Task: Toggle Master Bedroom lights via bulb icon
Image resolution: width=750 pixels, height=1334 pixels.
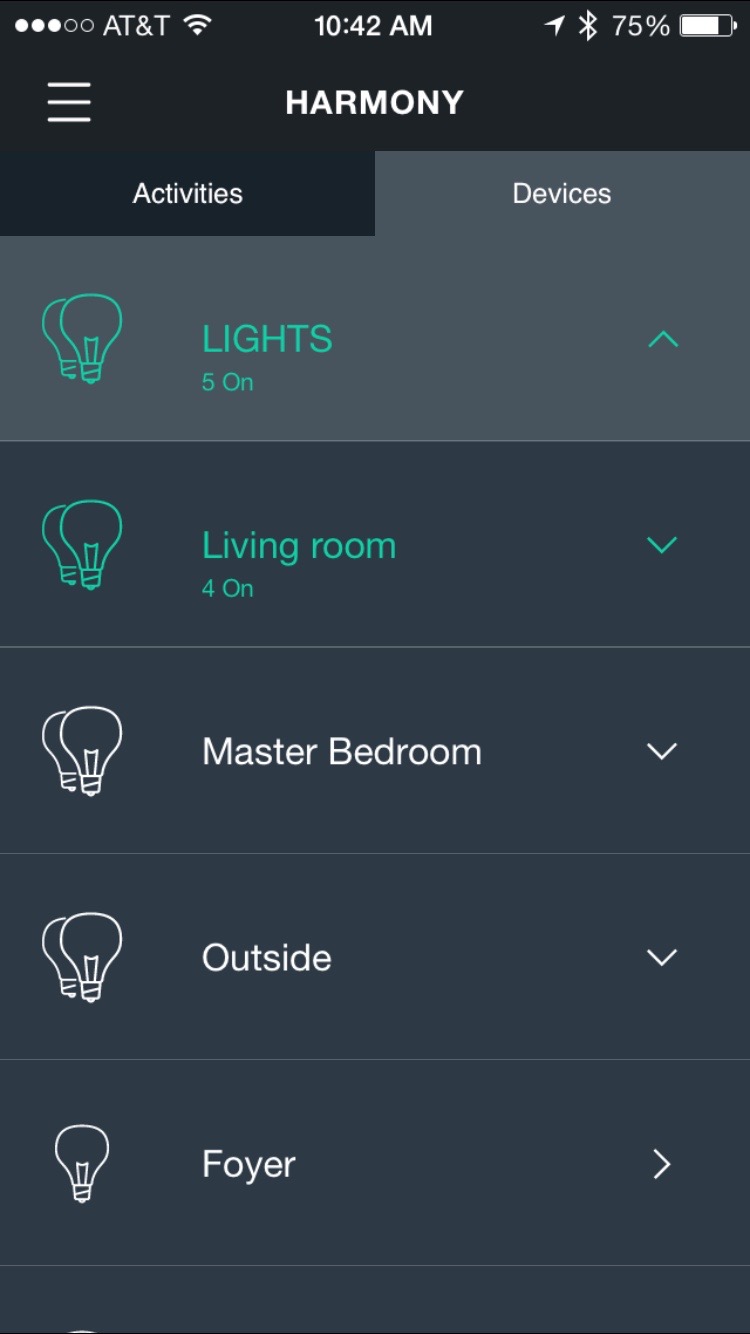Action: (82, 751)
